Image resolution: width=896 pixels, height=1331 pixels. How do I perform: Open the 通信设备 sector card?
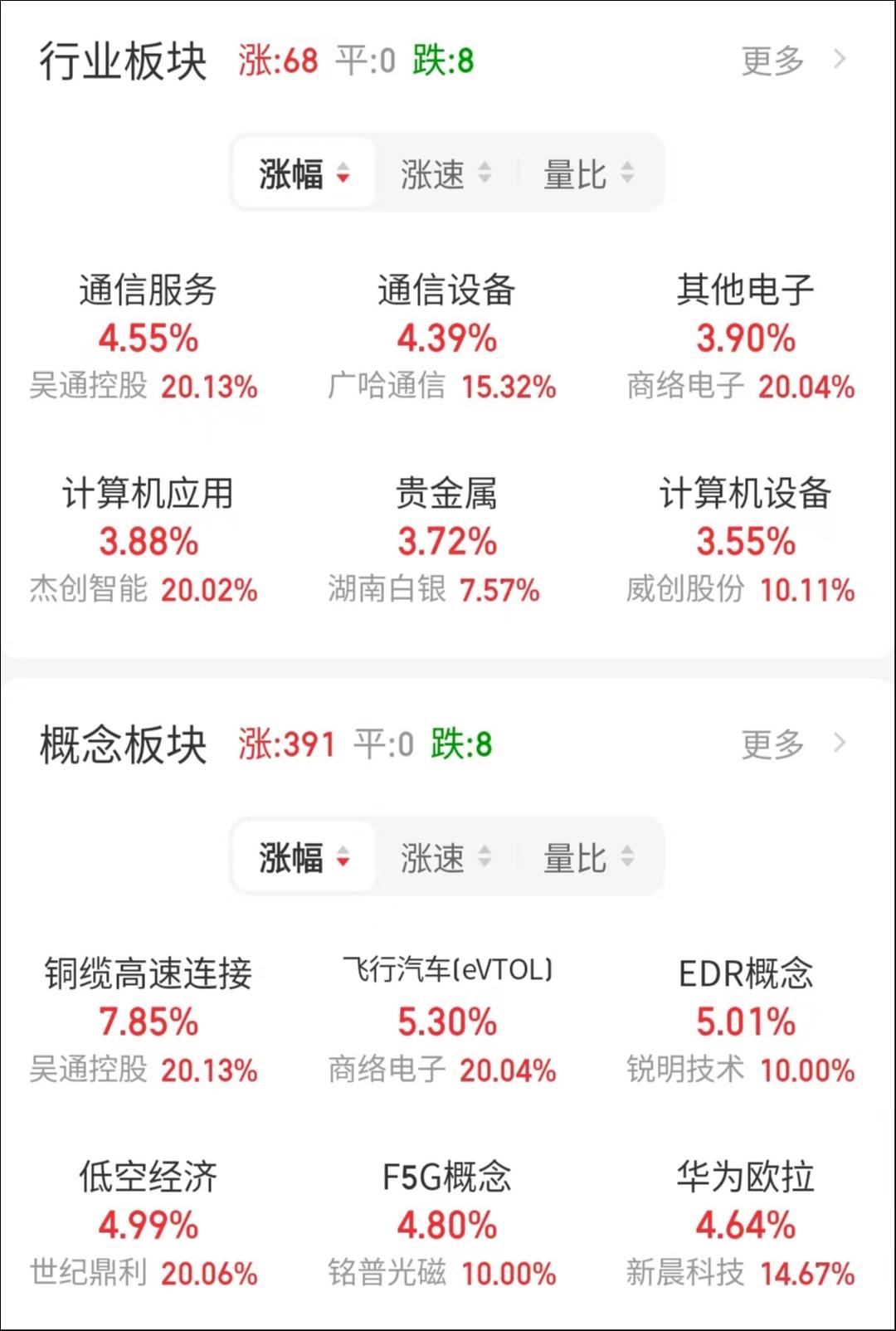446,336
